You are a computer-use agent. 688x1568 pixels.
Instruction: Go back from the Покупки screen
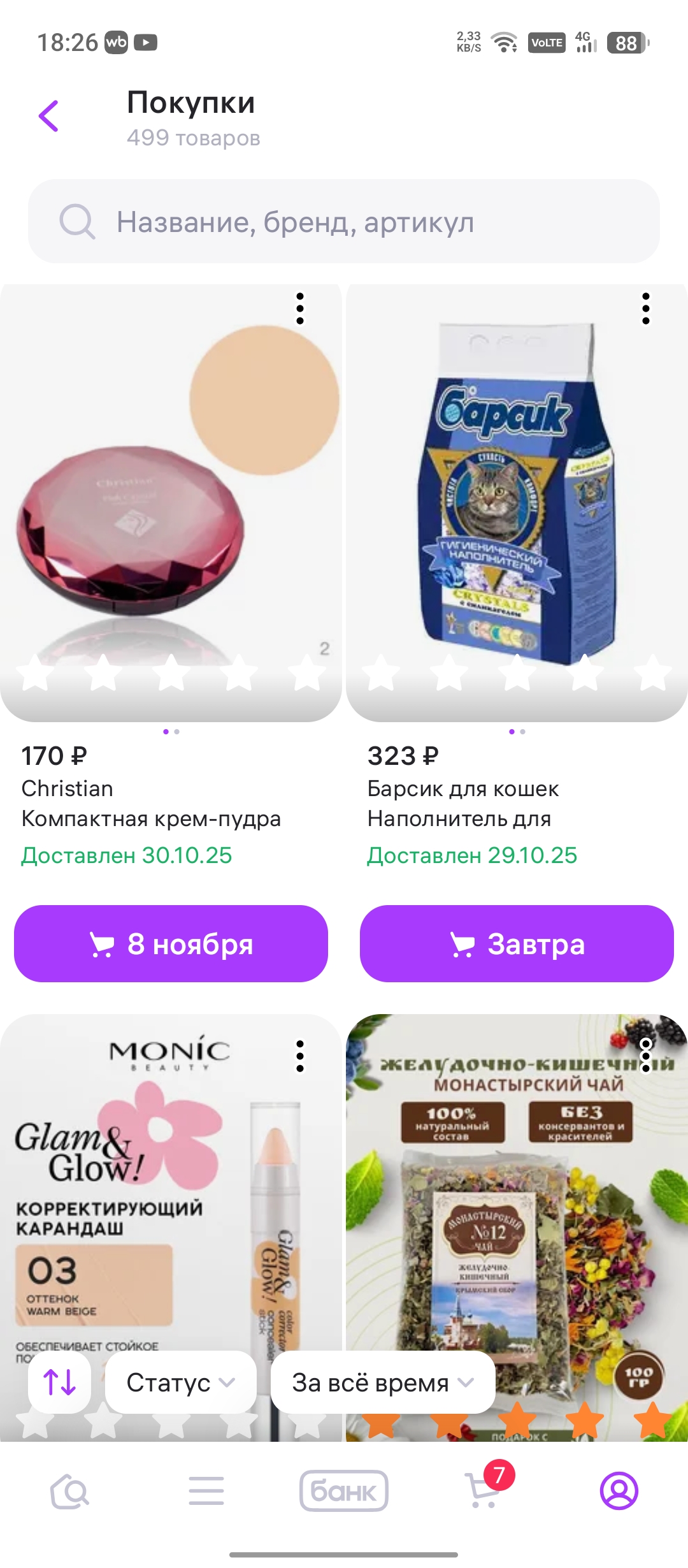(x=49, y=116)
